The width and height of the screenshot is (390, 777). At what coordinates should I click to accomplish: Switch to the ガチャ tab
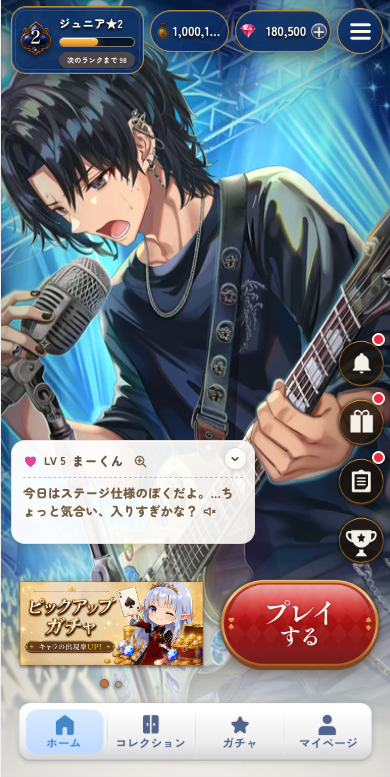point(240,731)
